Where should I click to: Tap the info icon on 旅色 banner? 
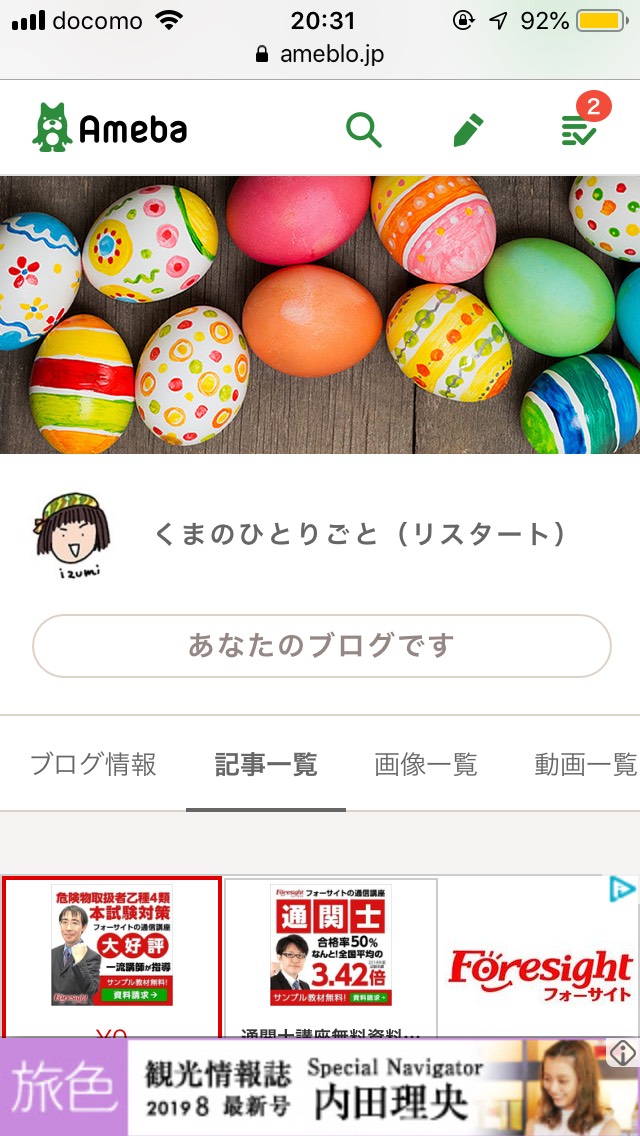622,1052
